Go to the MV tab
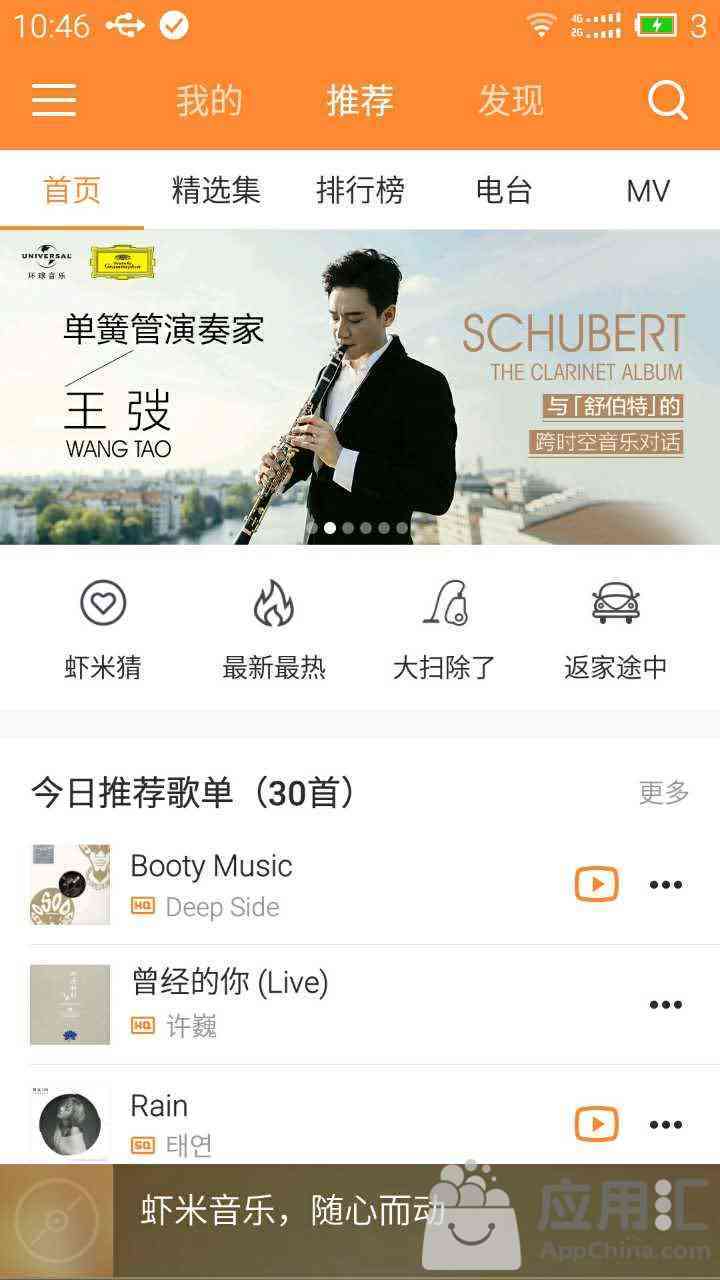720x1280 pixels. click(648, 190)
